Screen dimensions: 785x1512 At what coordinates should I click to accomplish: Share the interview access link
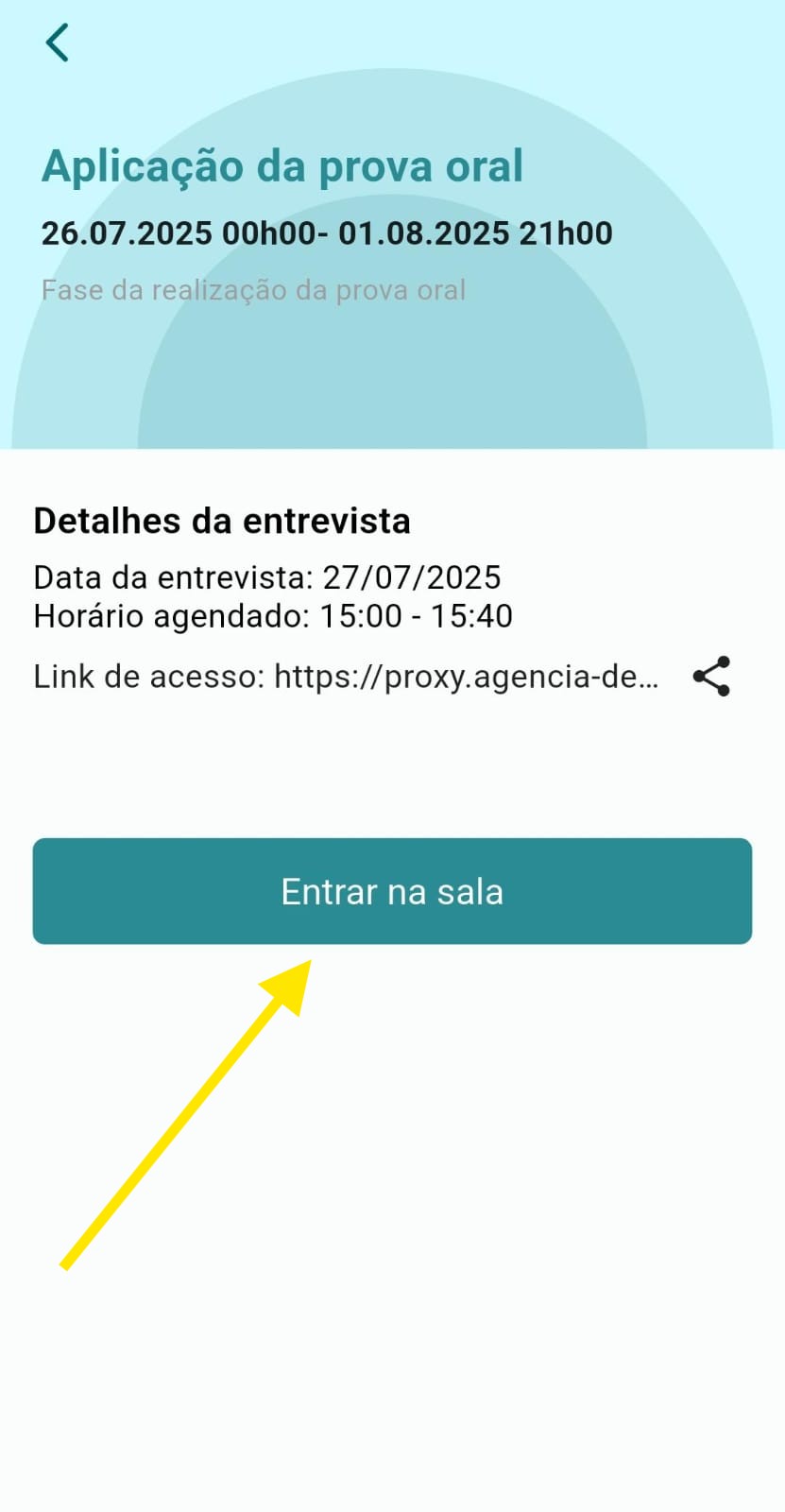coord(711,677)
